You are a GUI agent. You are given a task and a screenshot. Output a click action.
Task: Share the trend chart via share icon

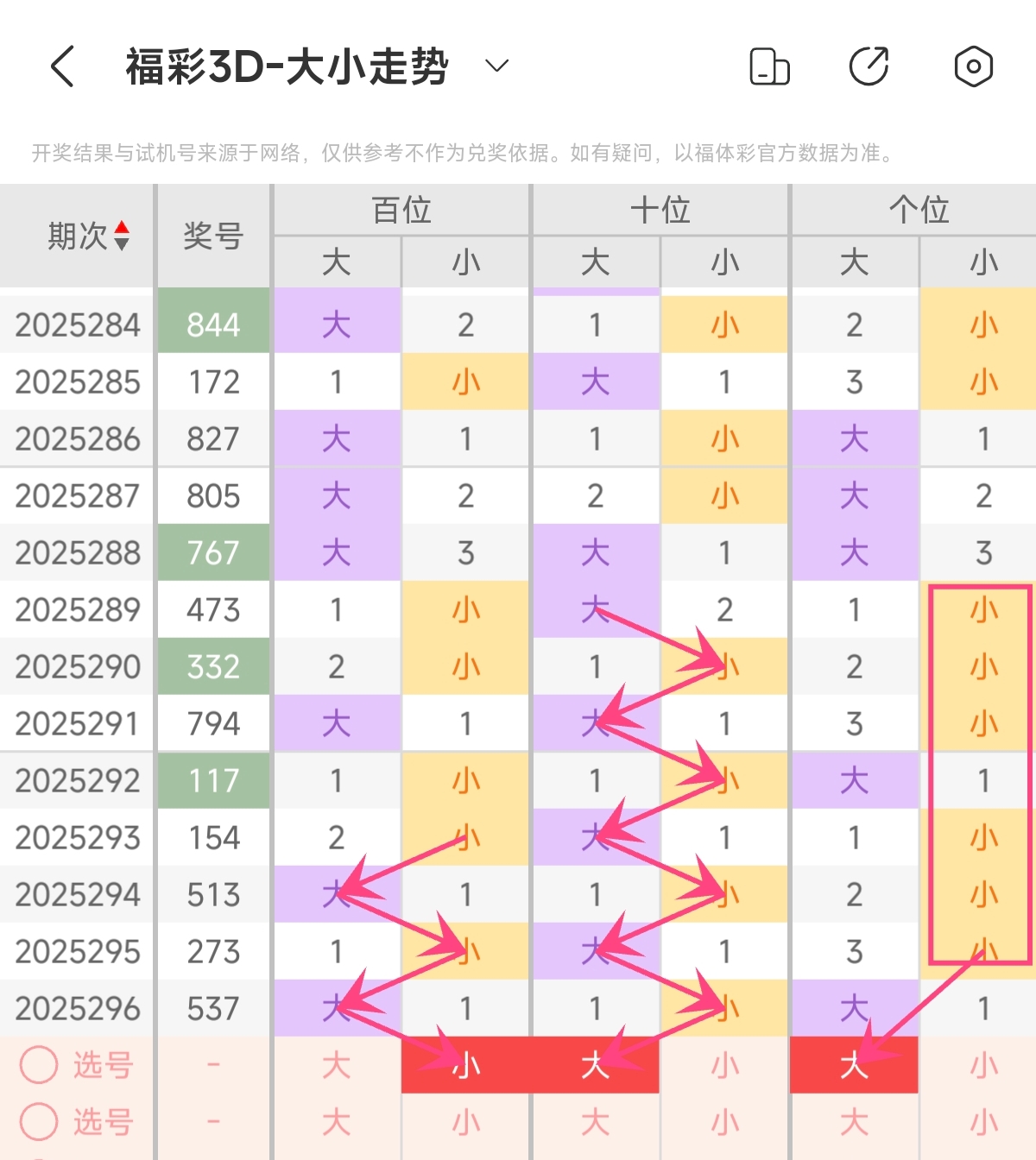(x=869, y=66)
